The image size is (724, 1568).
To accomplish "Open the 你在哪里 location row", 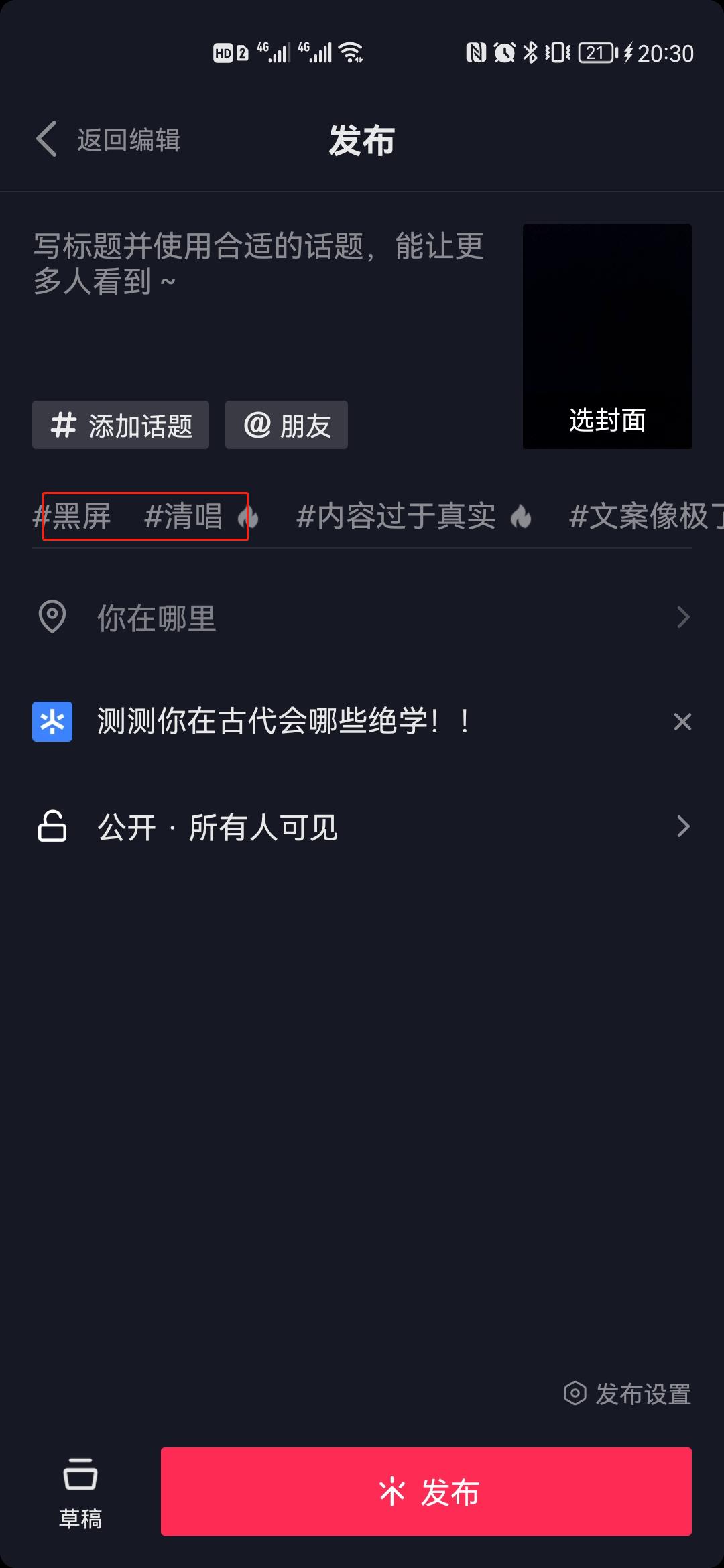I will (x=362, y=617).
